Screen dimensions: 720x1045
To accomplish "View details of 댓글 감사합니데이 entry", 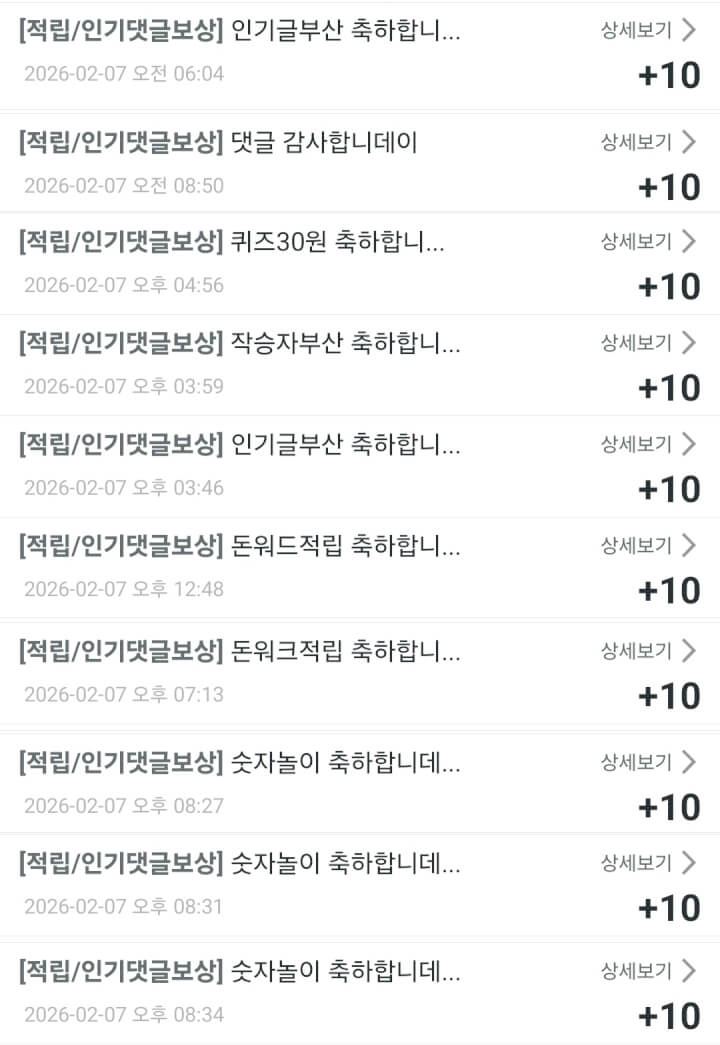I will [647, 142].
